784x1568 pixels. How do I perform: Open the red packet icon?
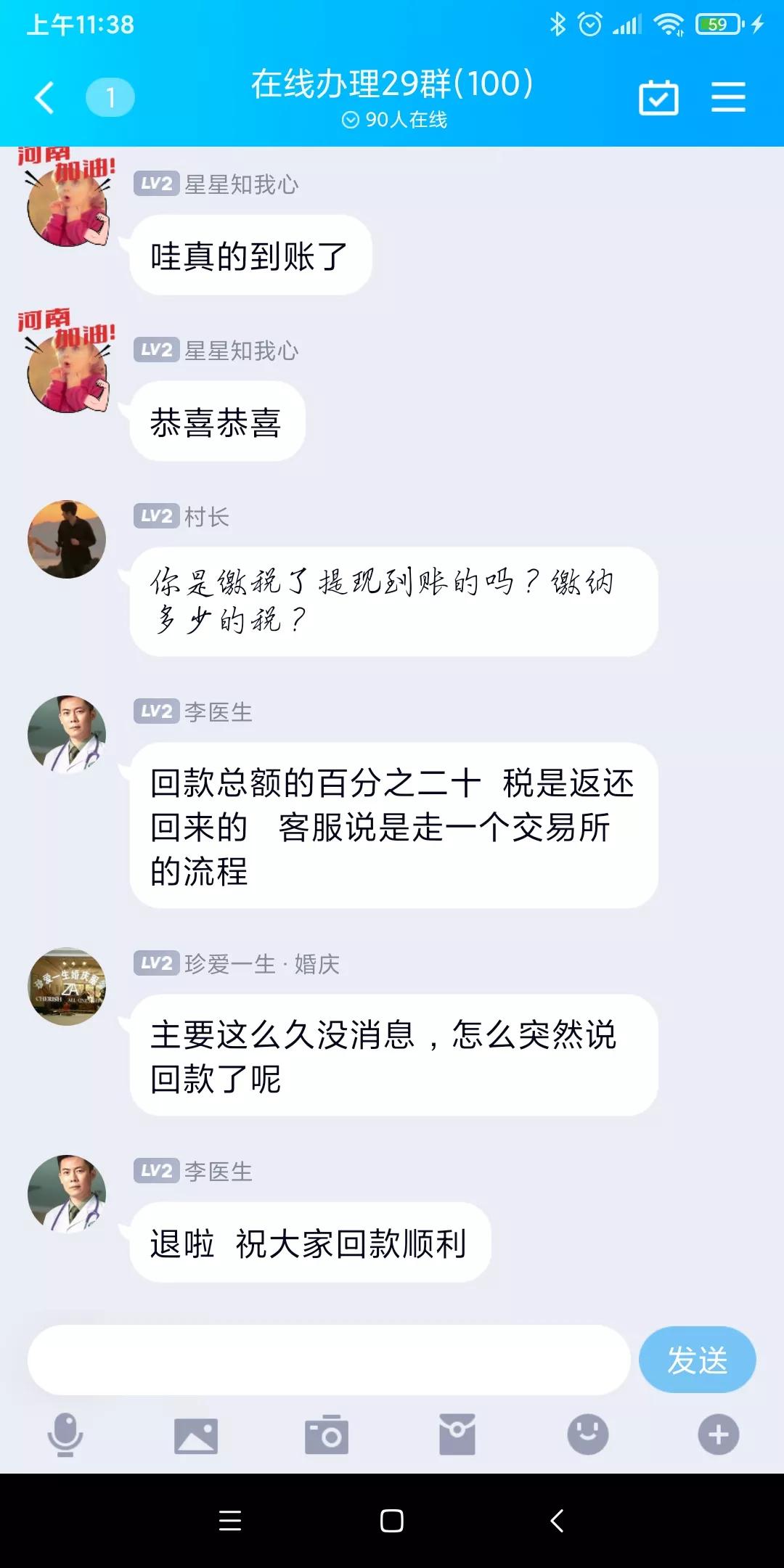coord(457,1435)
